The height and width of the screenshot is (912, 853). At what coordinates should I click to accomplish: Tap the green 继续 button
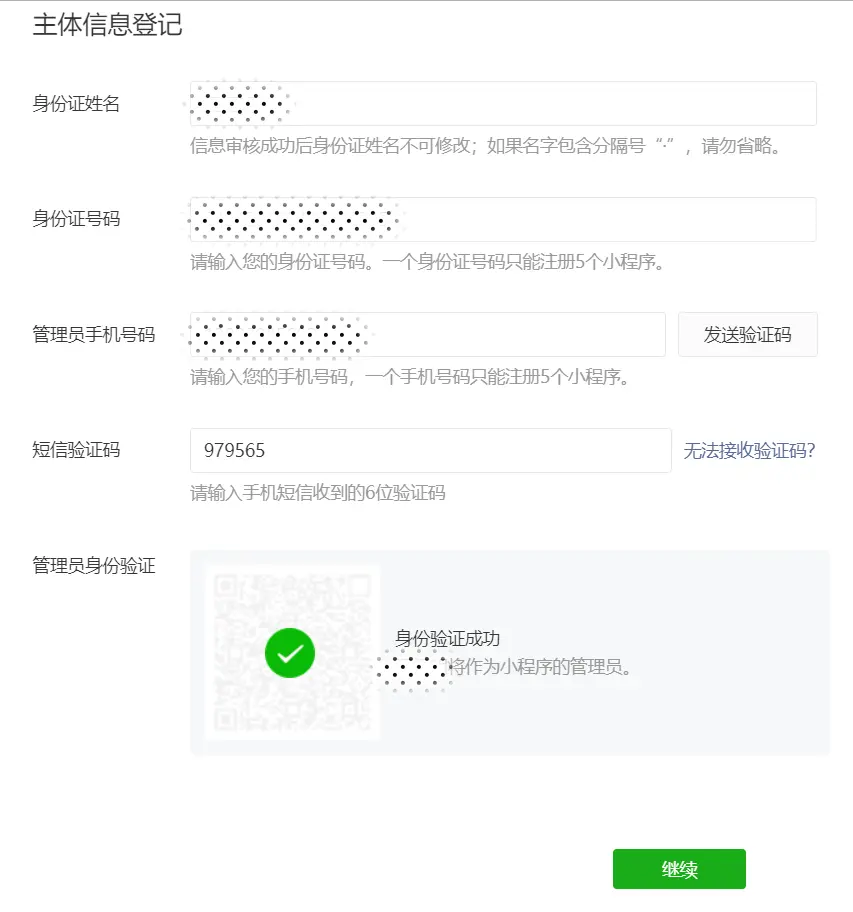click(x=679, y=869)
